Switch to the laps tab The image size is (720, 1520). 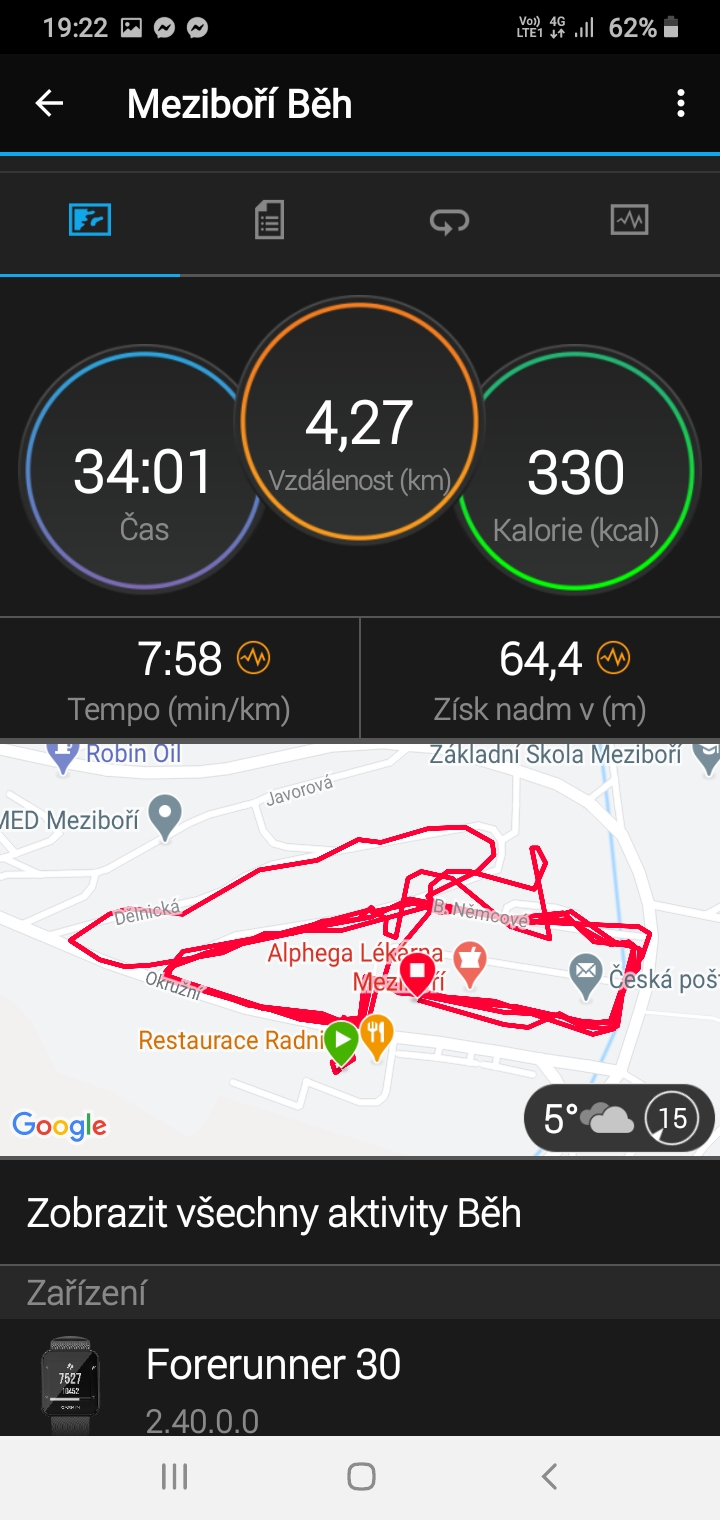tap(449, 220)
